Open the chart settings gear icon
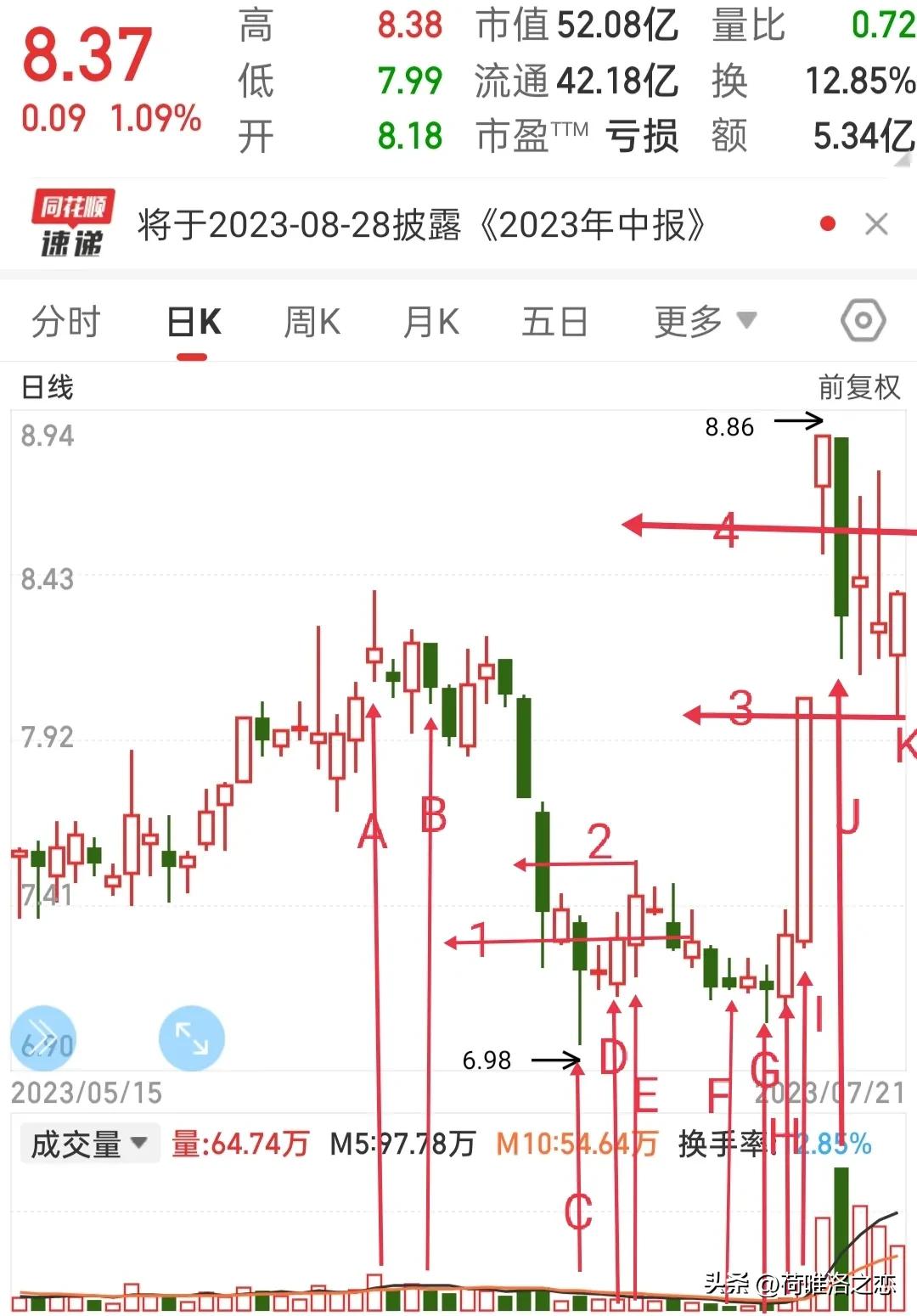The width and height of the screenshot is (917, 1316). click(863, 321)
